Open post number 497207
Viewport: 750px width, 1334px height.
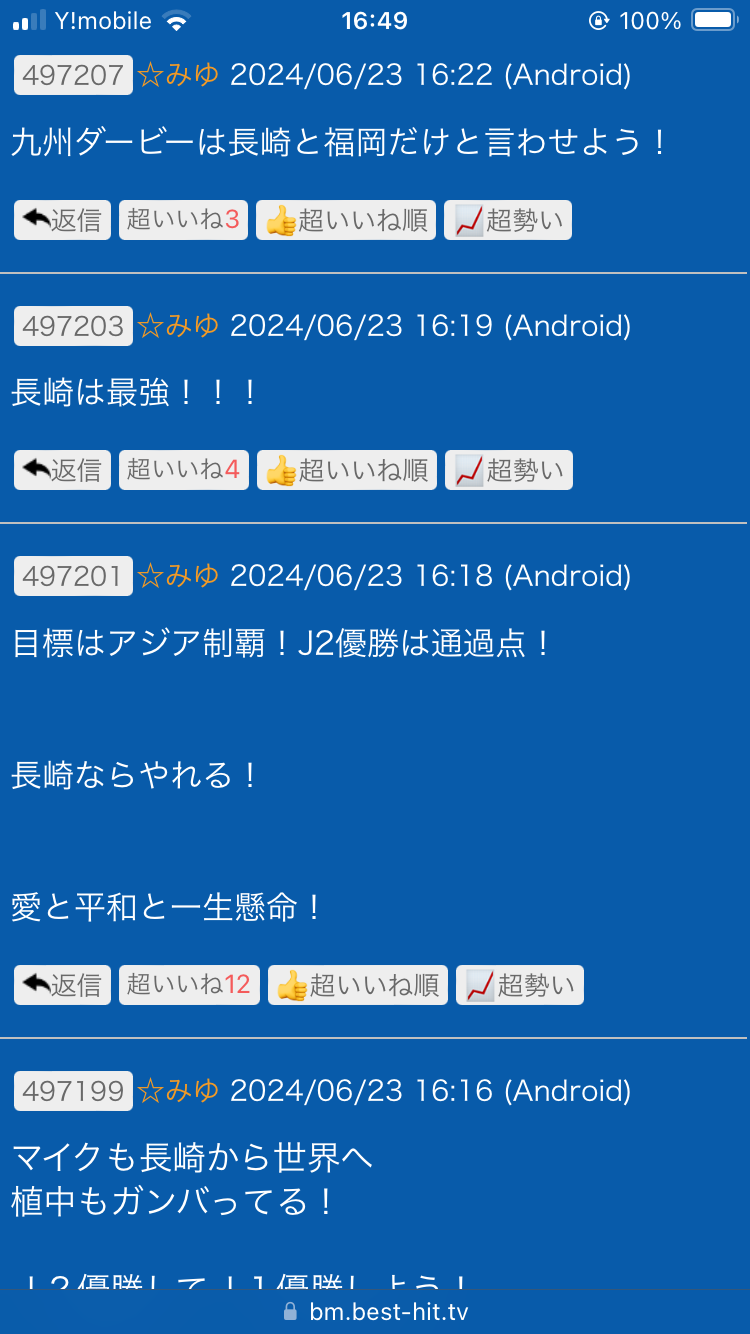point(73,75)
